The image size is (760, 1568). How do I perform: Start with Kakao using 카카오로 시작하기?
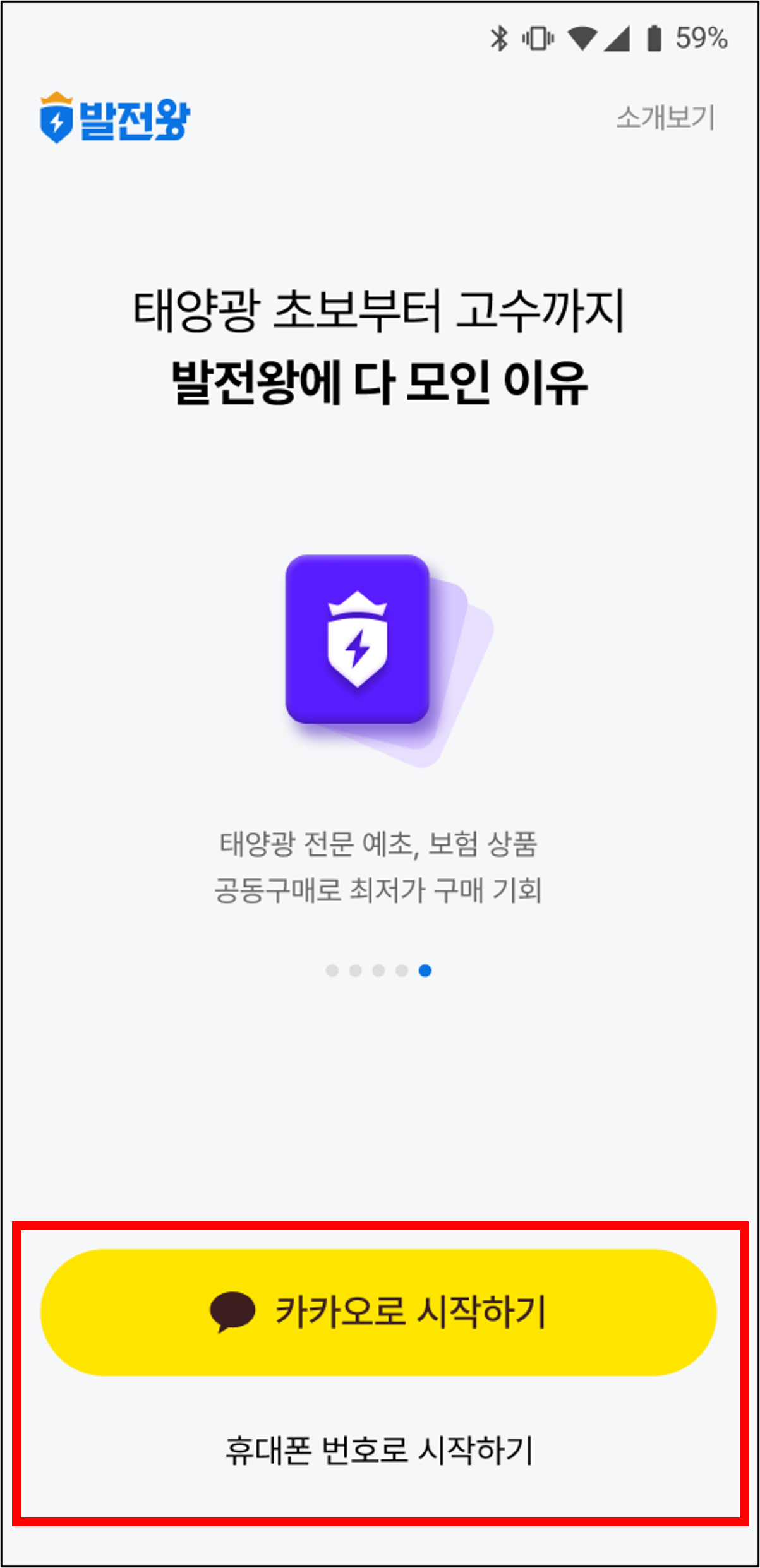379,1312
